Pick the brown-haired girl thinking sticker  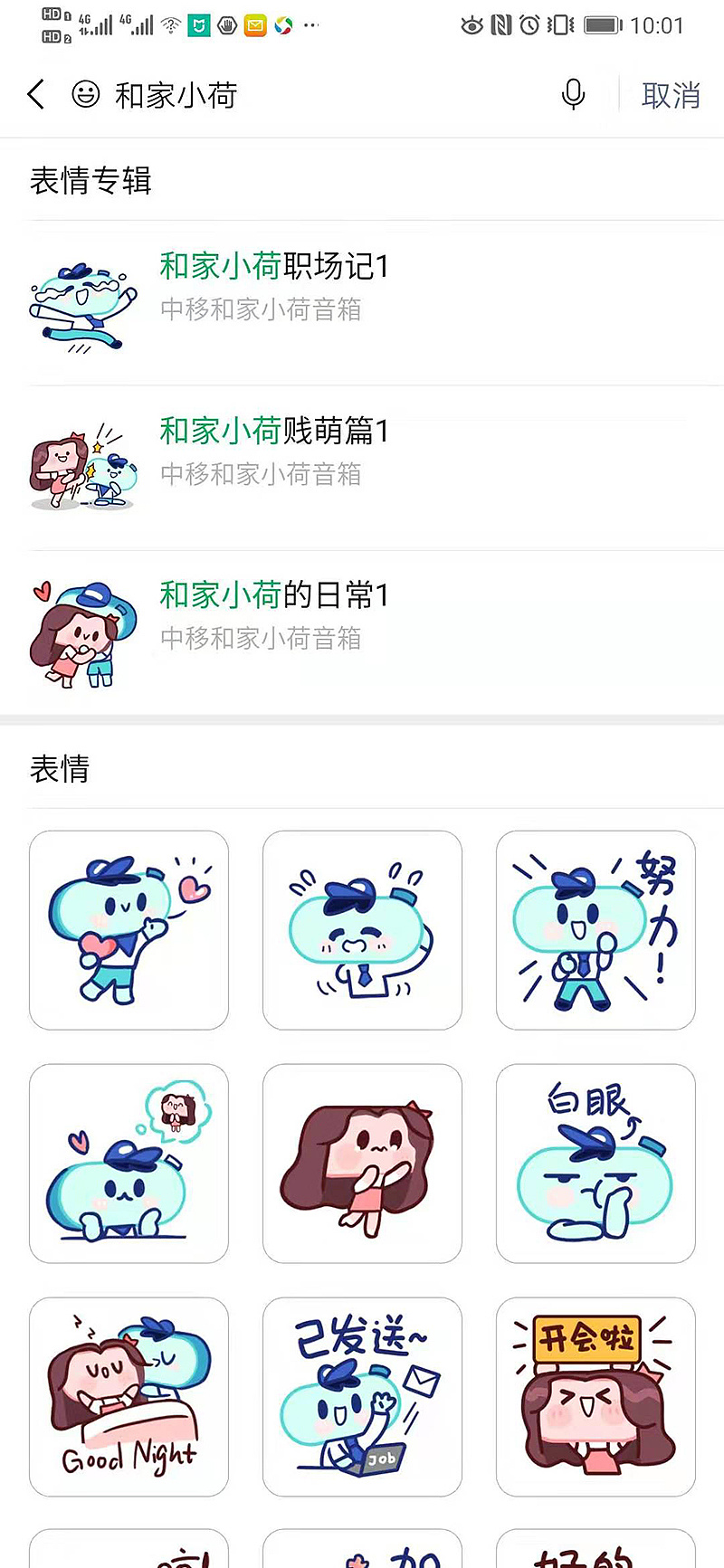pyautogui.click(x=362, y=1164)
